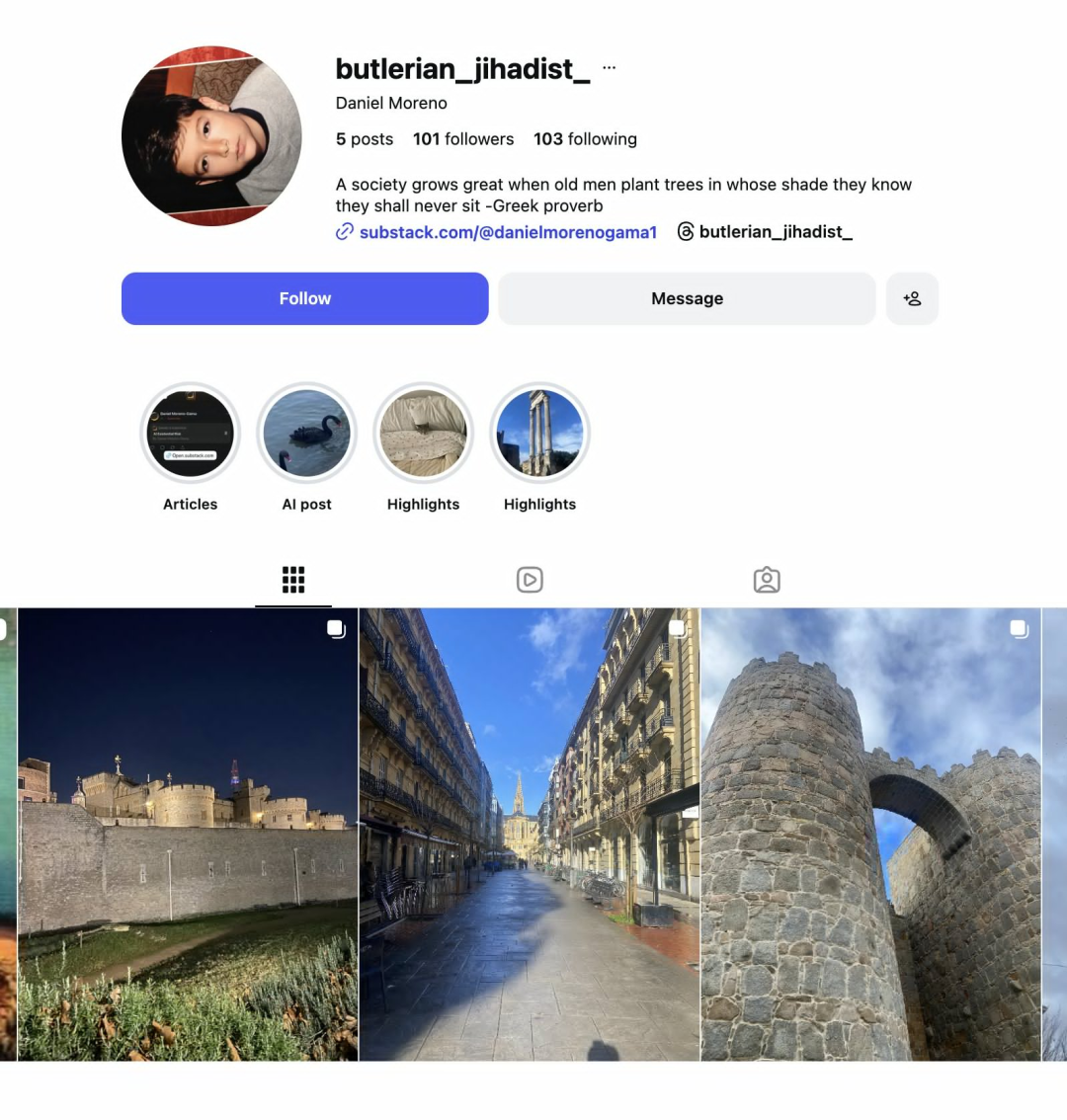Switch to the posts grid tab
This screenshot has height=1120, width=1067.
(293, 580)
